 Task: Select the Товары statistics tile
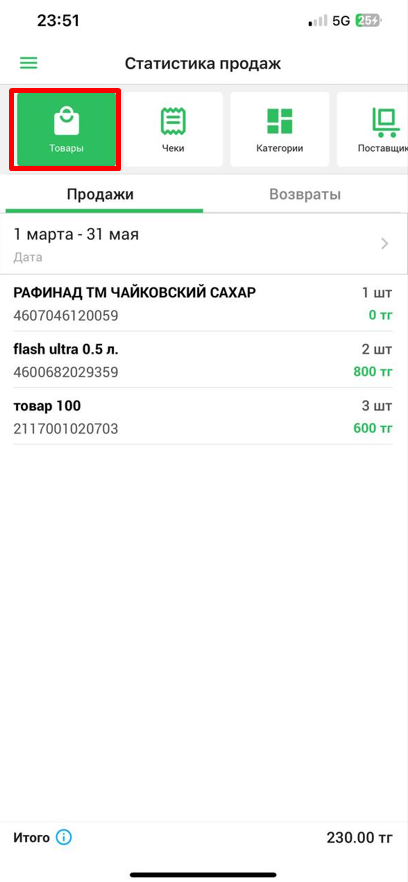tap(66, 129)
